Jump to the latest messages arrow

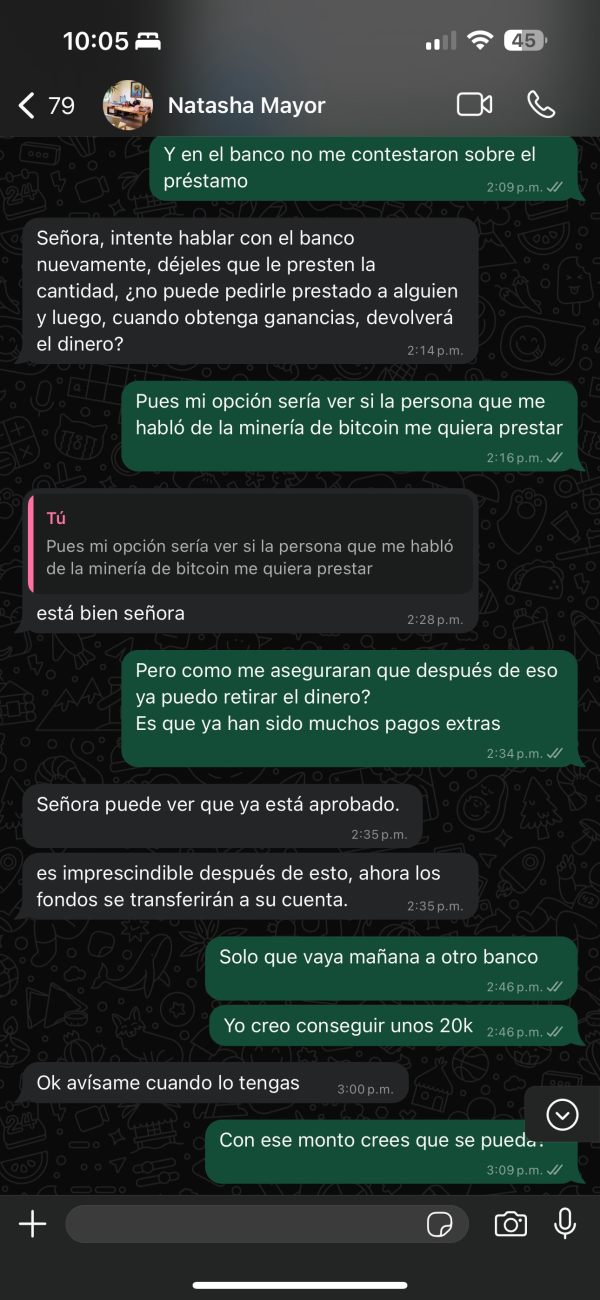(x=562, y=1114)
